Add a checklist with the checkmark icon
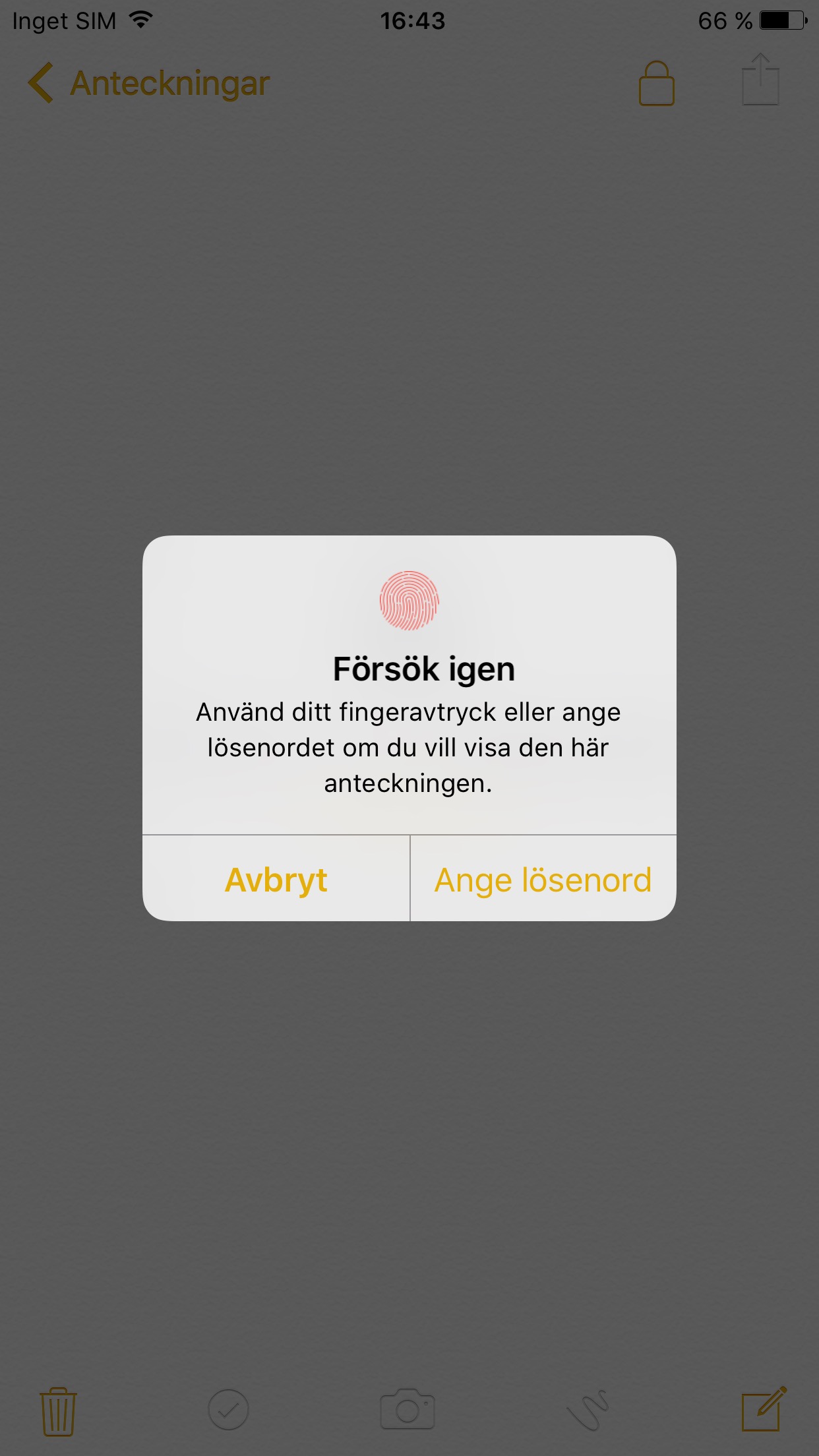The height and width of the screenshot is (1456, 819). [228, 1410]
